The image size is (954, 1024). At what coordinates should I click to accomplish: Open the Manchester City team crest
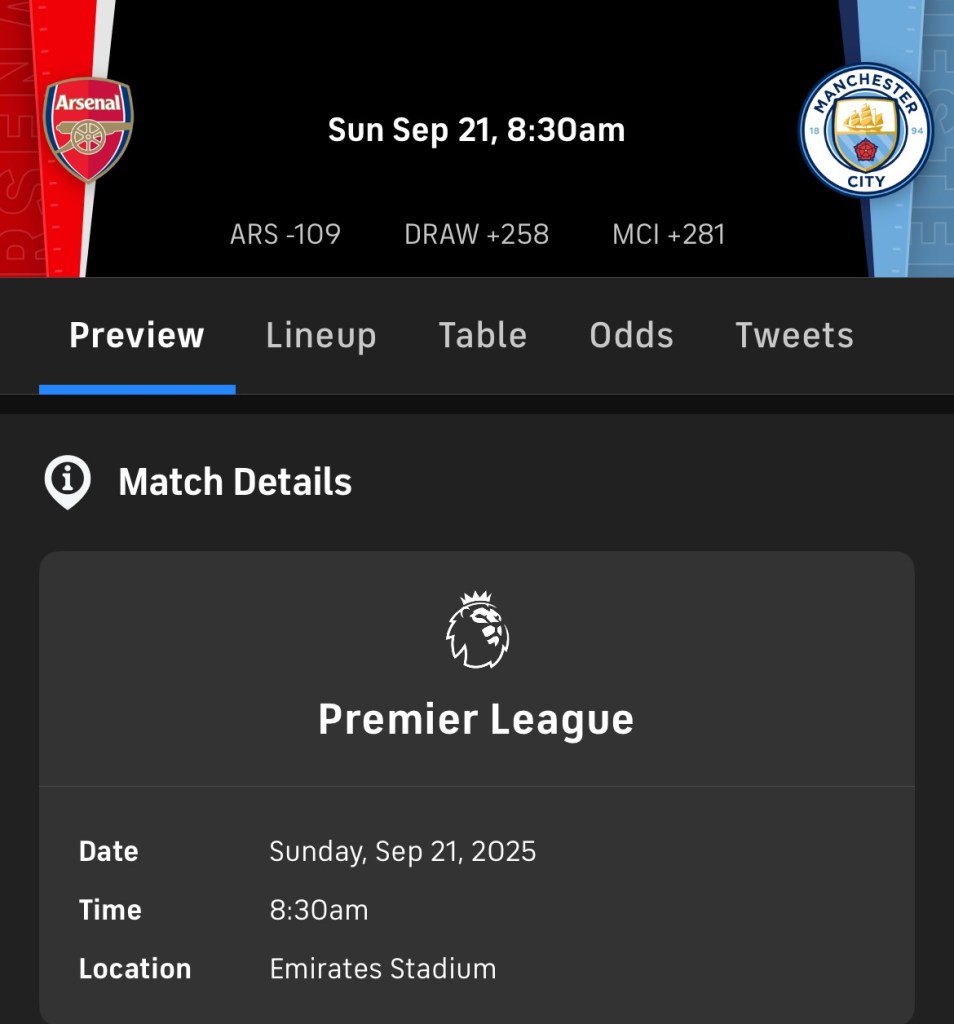pyautogui.click(x=865, y=131)
